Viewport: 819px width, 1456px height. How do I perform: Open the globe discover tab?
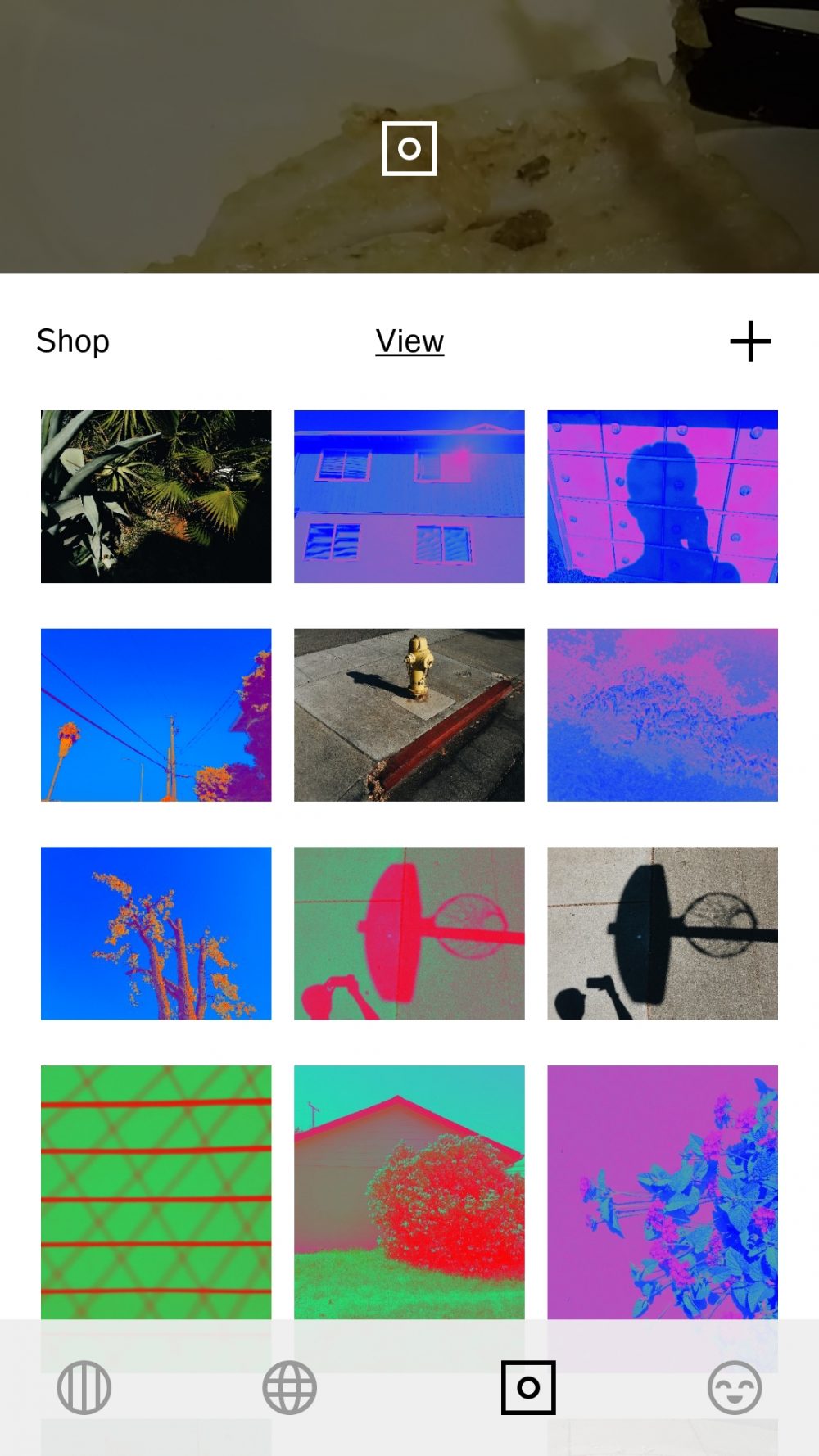[x=289, y=1387]
